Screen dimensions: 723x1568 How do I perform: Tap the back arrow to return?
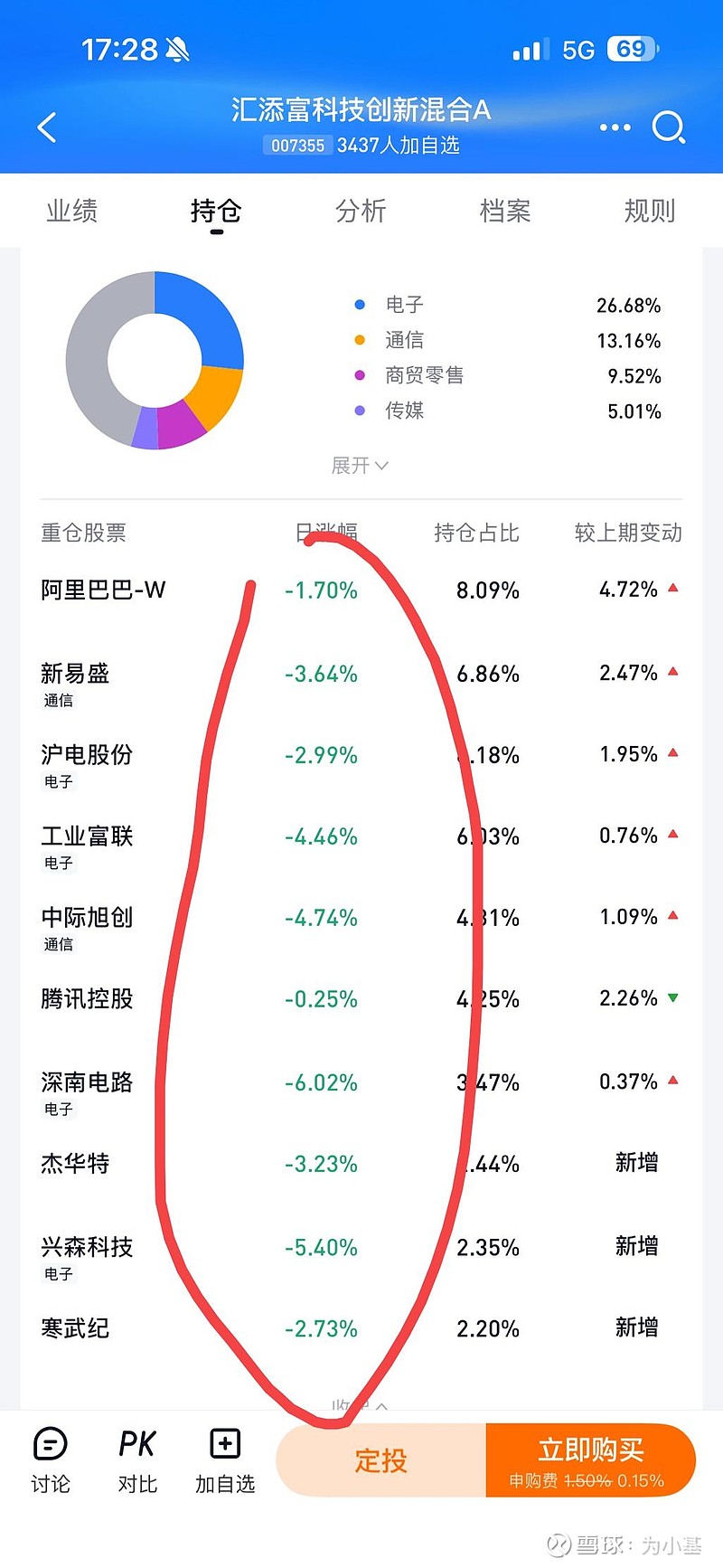44,128
